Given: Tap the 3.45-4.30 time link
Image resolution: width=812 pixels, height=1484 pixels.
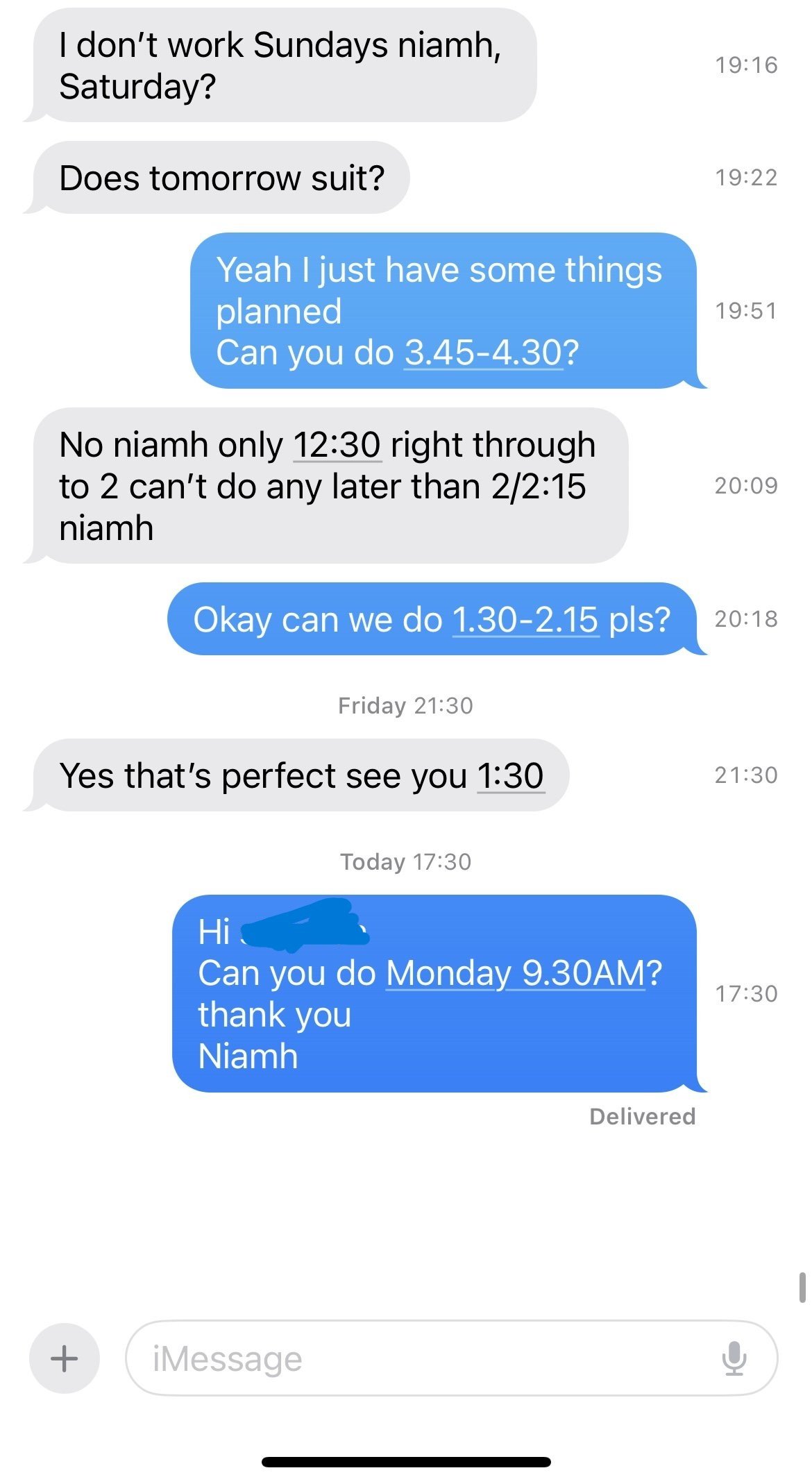Looking at the screenshot, I should pyautogui.click(x=483, y=353).
